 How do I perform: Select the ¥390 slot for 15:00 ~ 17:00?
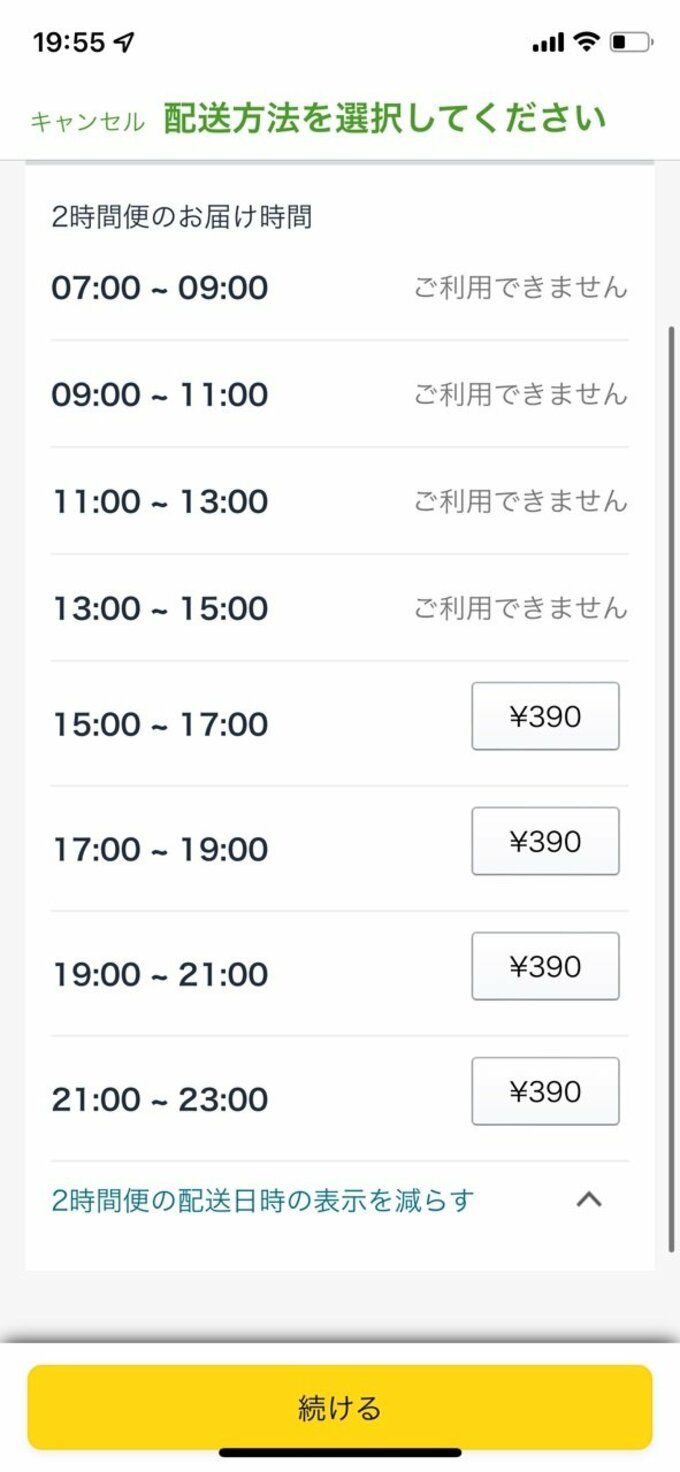point(545,716)
